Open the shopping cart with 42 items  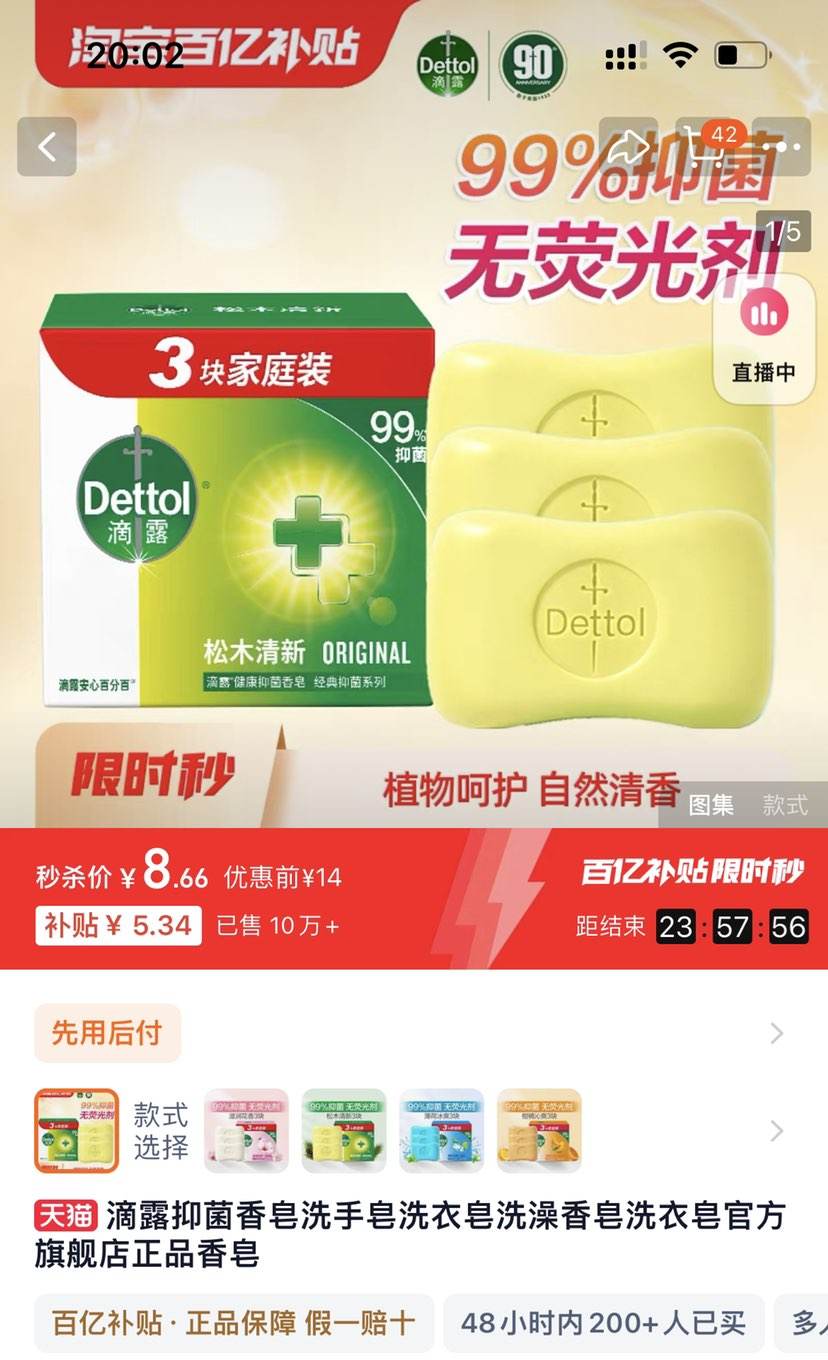(x=709, y=147)
